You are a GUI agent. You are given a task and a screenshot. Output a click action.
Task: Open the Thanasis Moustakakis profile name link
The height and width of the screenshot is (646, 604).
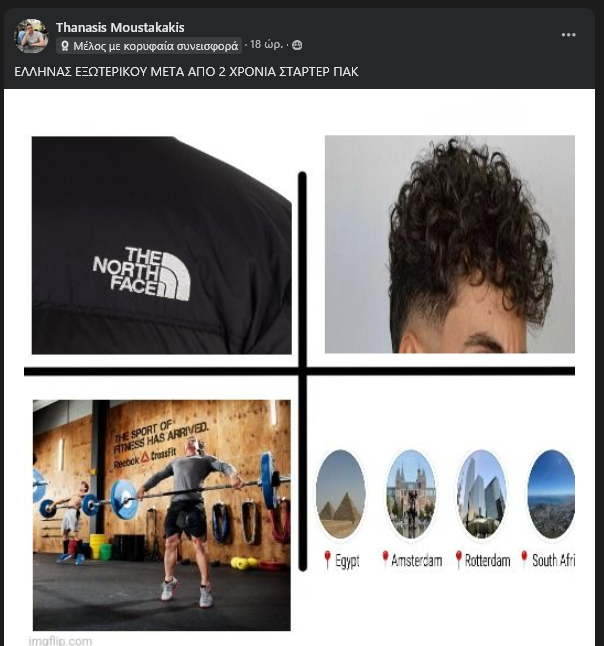coord(120,27)
